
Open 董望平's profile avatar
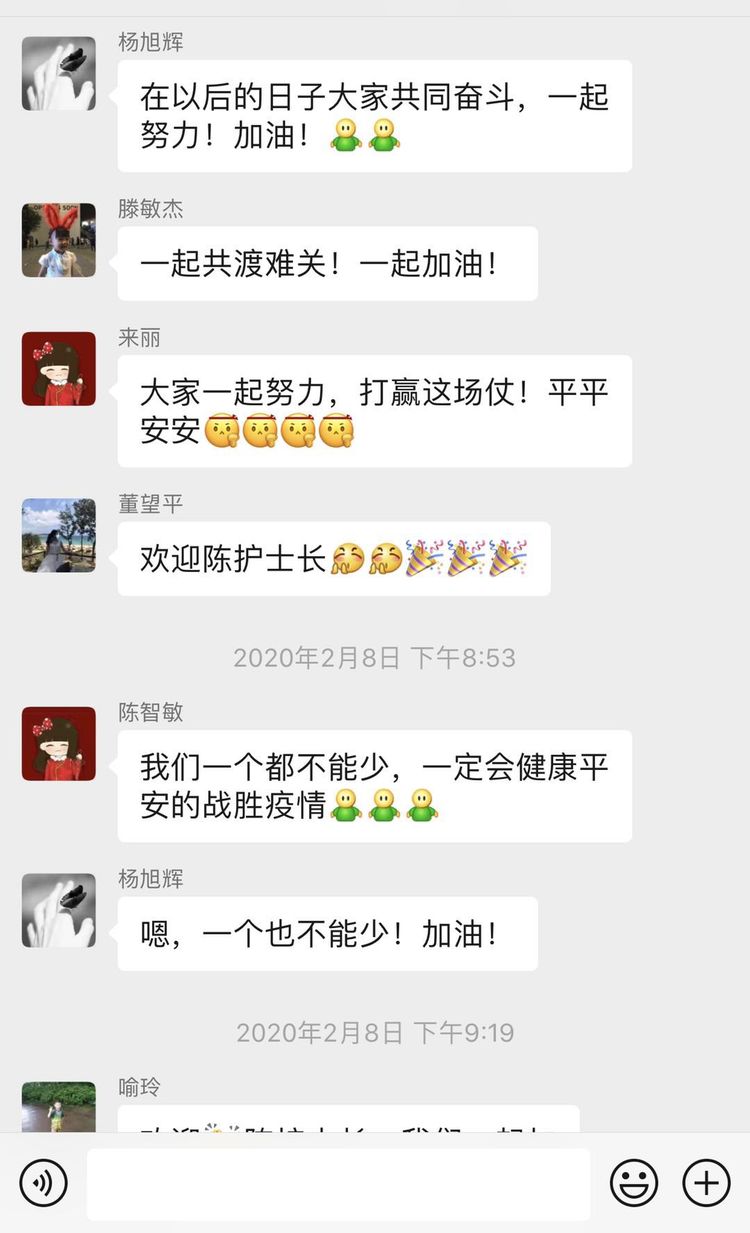coord(59,535)
